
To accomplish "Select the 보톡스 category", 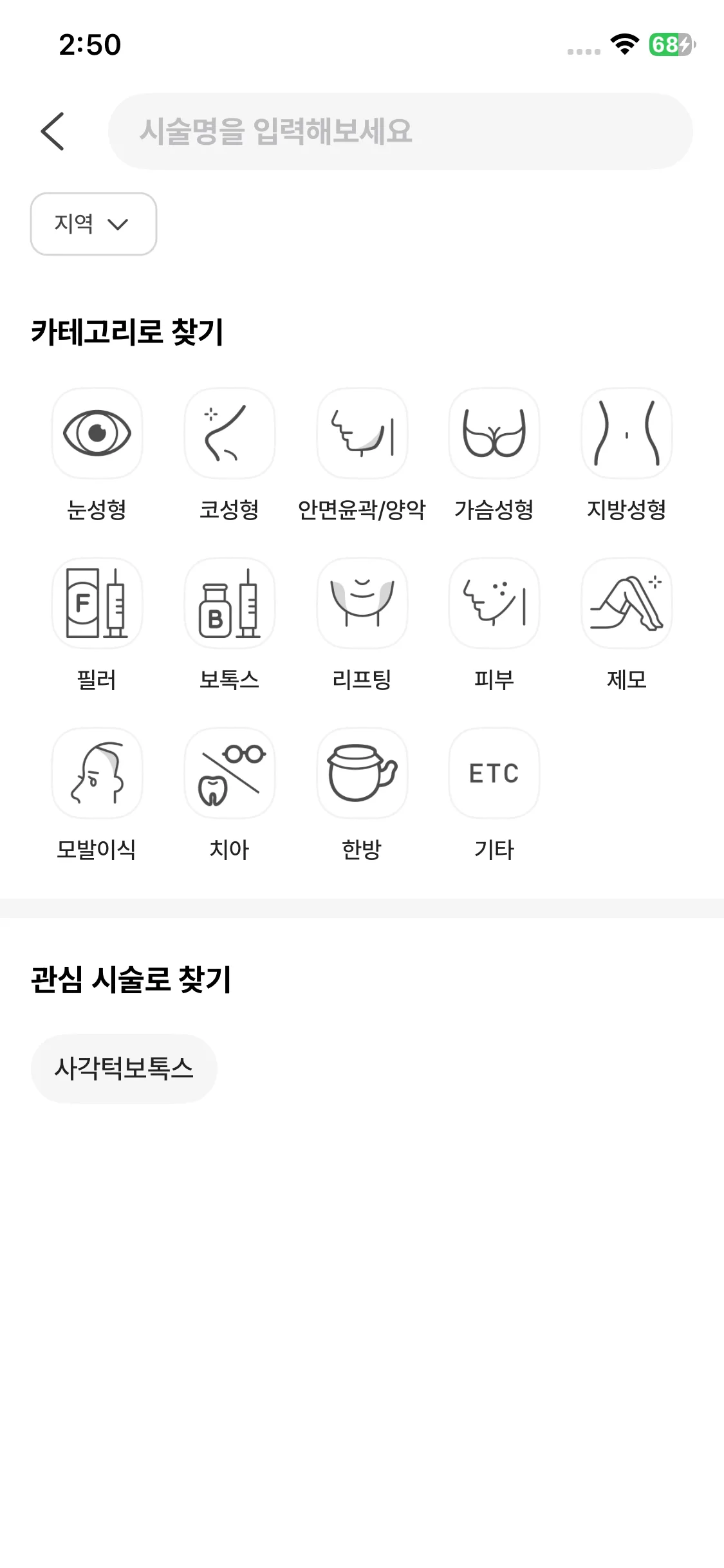I will pyautogui.click(x=230, y=603).
